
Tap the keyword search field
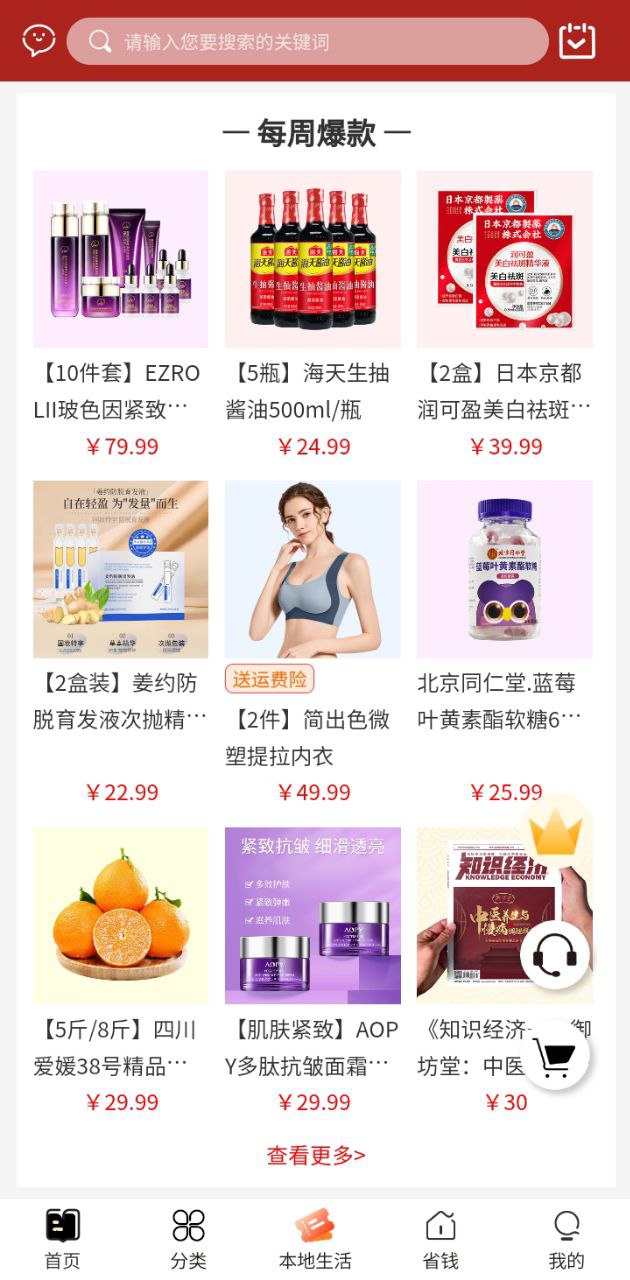tap(308, 42)
